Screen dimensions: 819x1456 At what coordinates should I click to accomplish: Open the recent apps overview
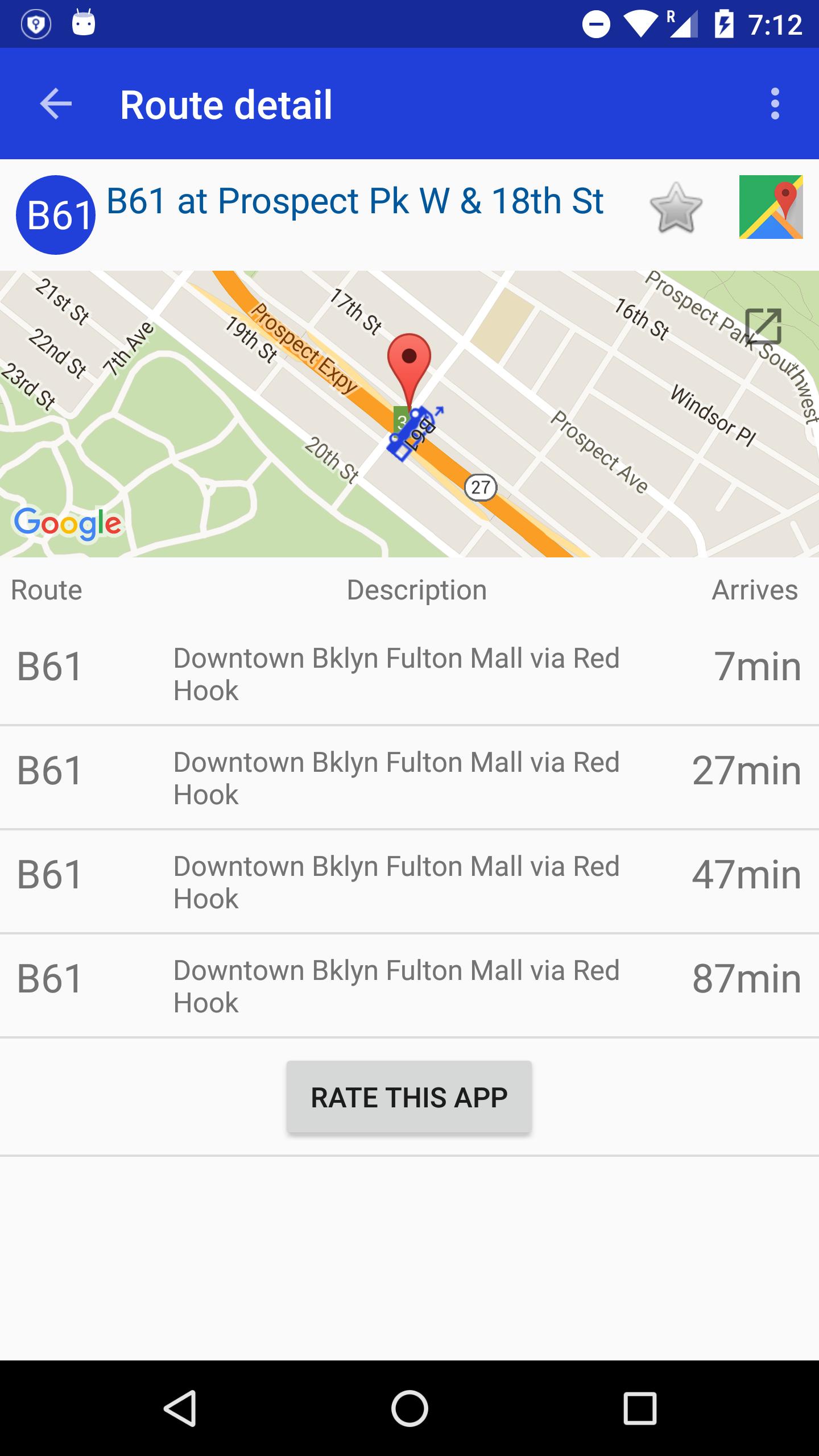[640, 1408]
